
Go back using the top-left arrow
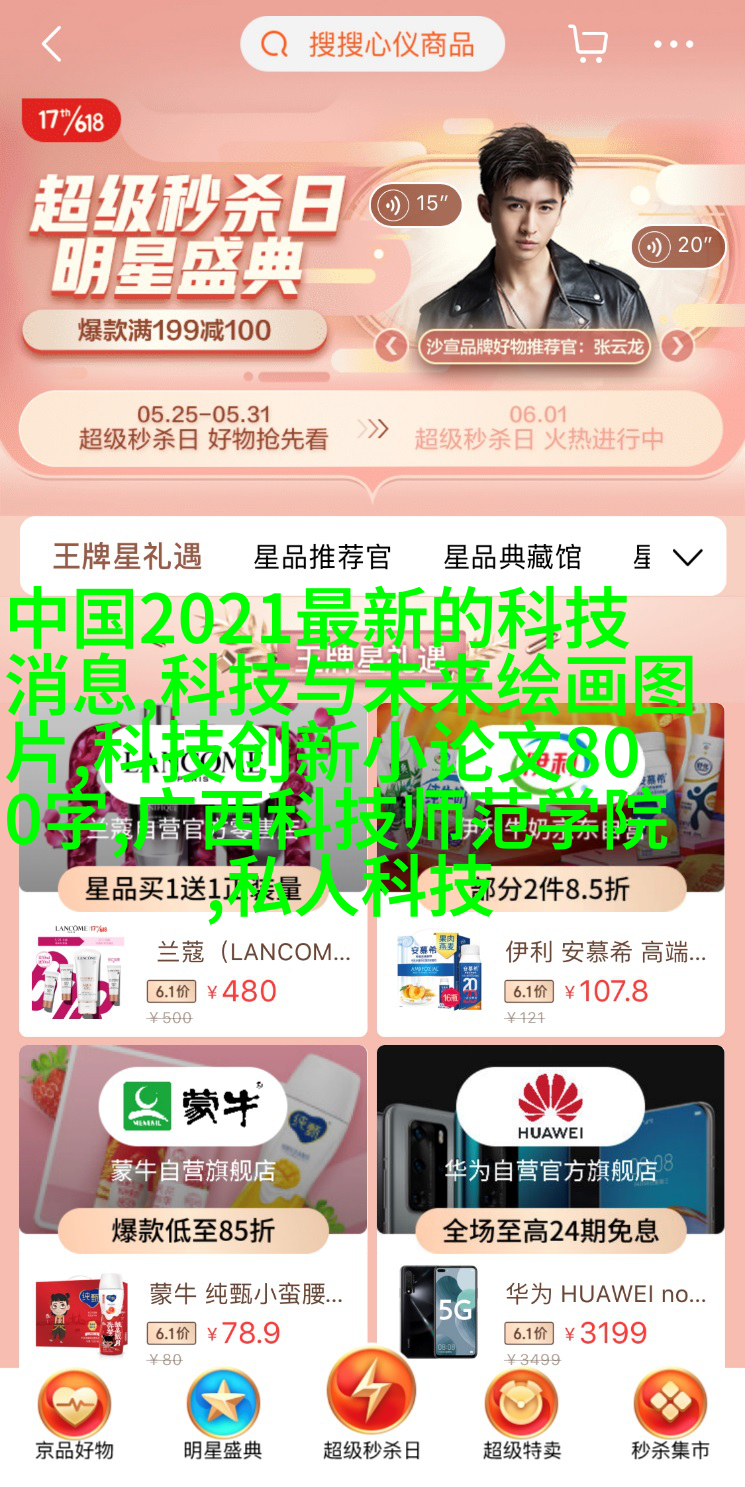click(52, 44)
